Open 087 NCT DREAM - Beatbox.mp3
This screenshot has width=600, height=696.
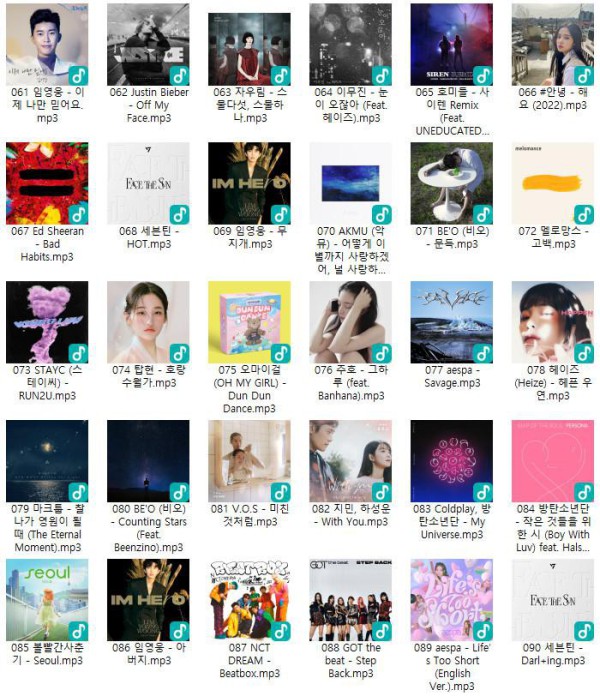pos(249,600)
